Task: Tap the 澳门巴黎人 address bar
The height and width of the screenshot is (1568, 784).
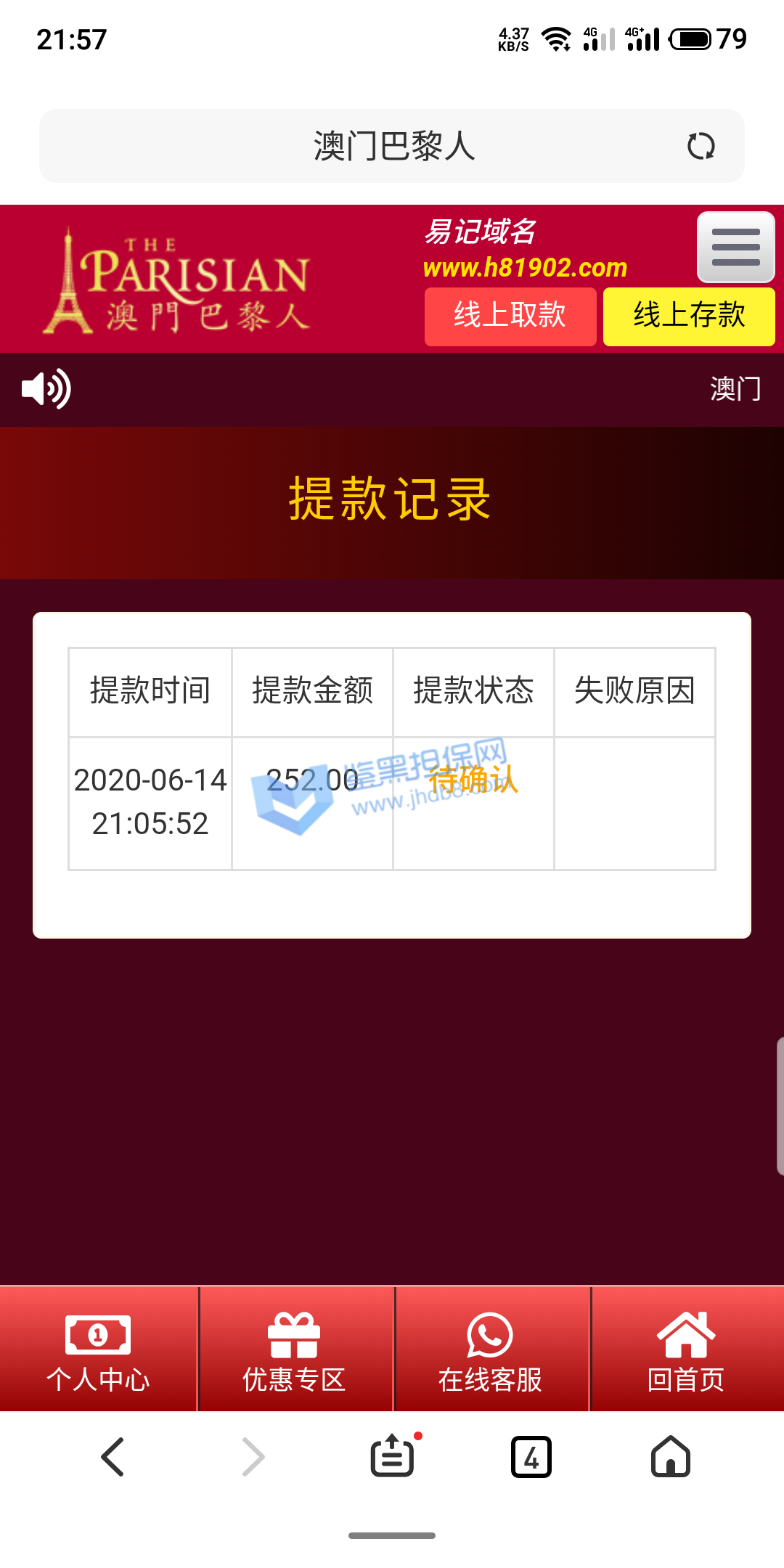Action: (x=393, y=146)
